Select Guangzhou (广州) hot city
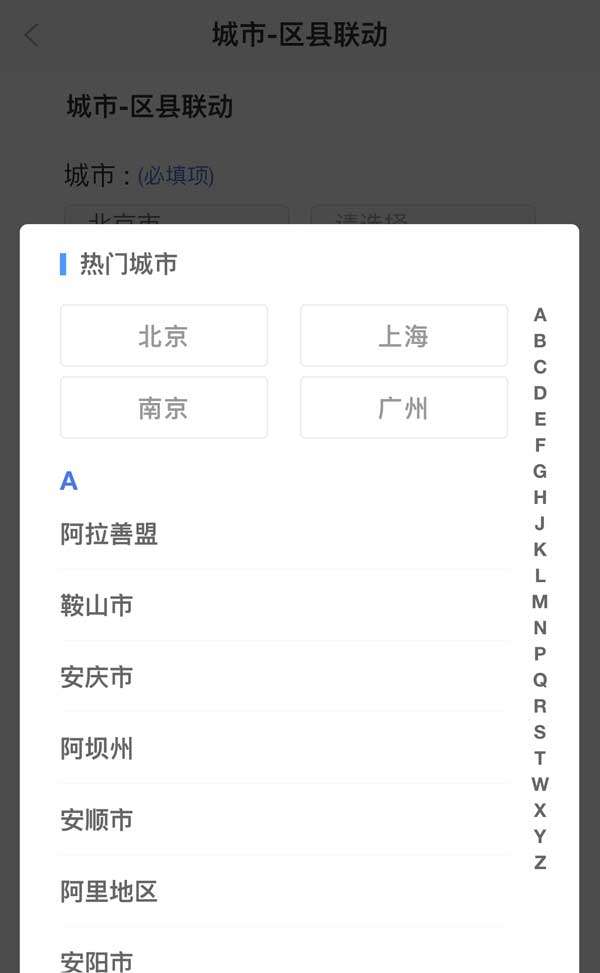600x973 pixels. pyautogui.click(x=404, y=408)
